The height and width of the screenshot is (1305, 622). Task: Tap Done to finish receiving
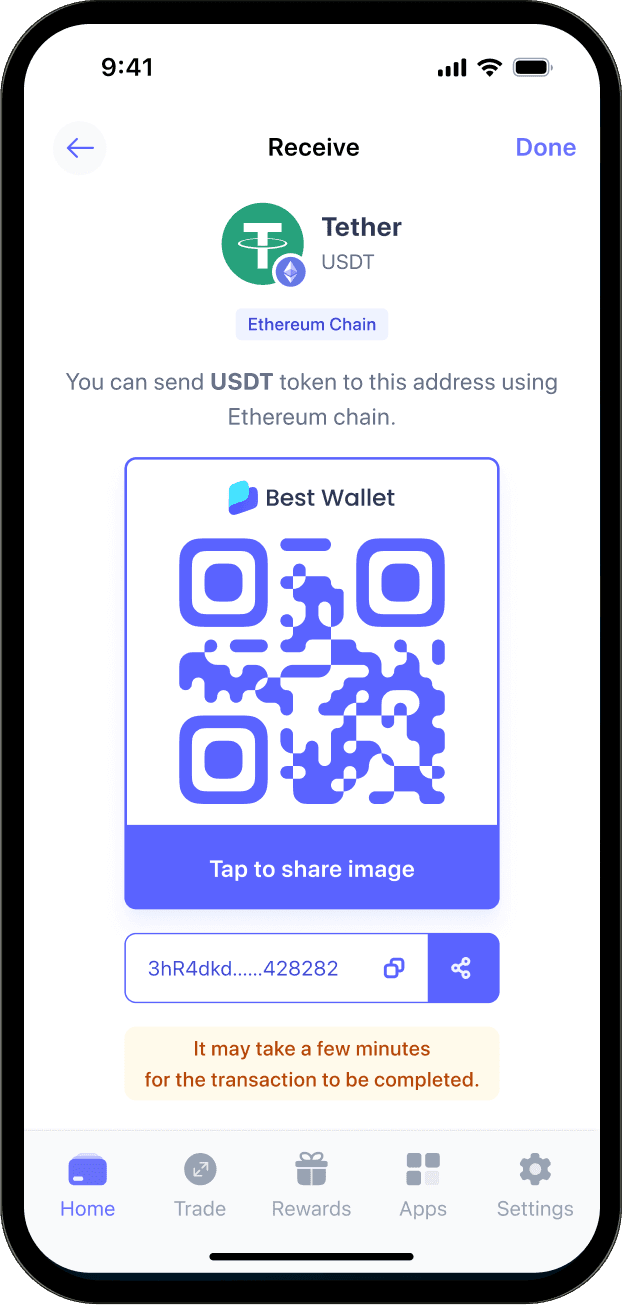pyautogui.click(x=545, y=148)
